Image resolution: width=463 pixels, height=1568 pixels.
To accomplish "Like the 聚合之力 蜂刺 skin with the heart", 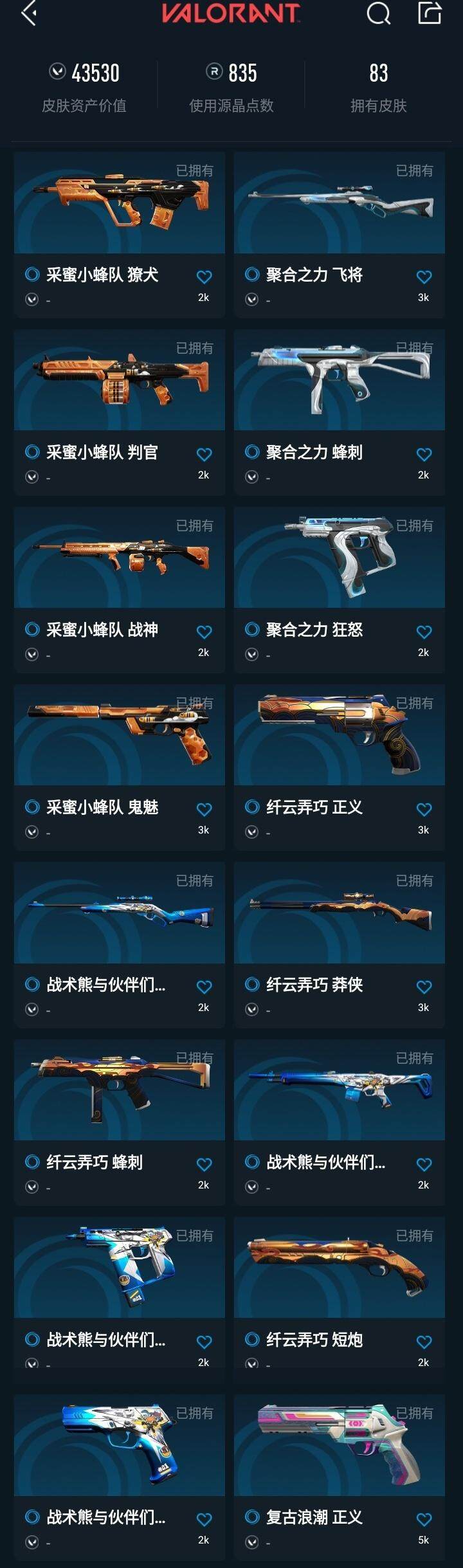I will 424,455.
